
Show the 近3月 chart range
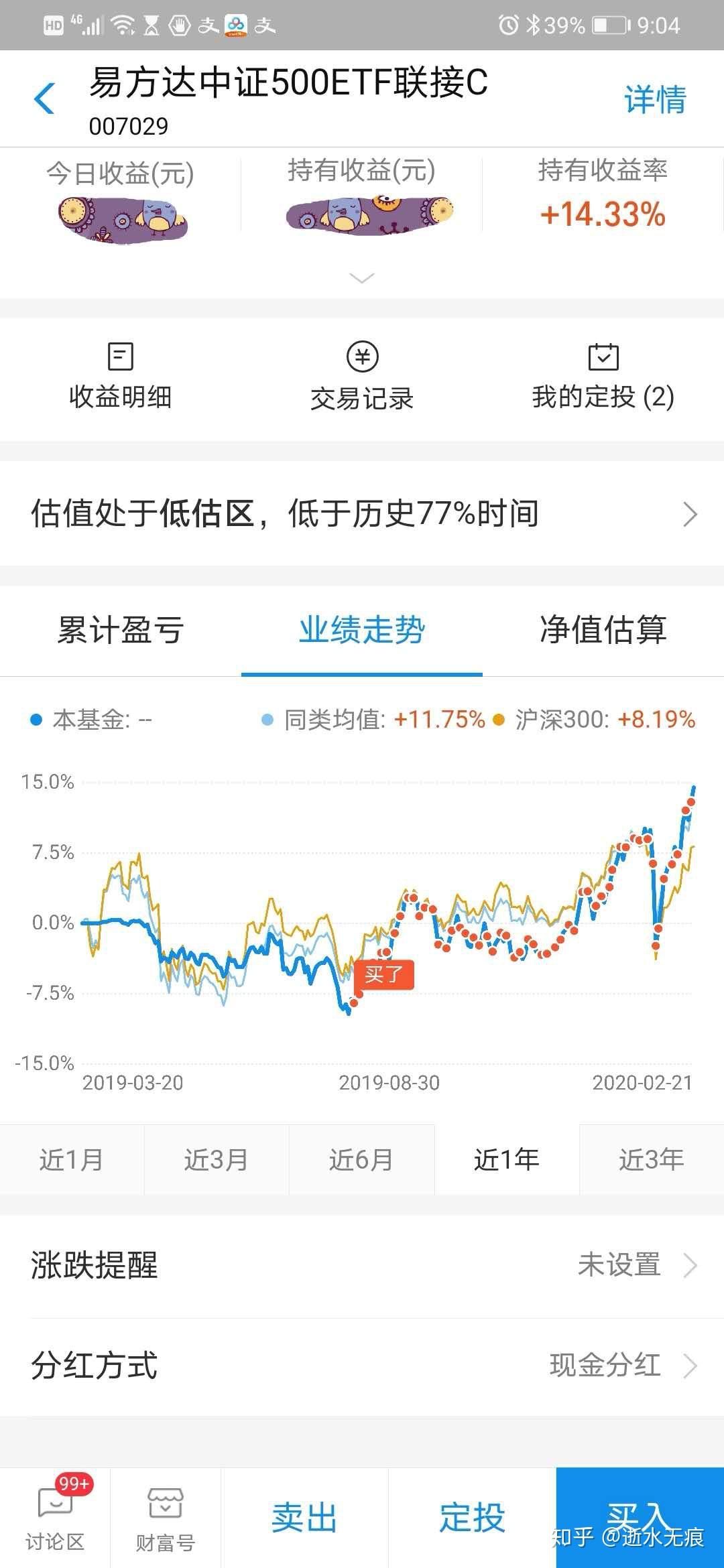click(217, 1160)
